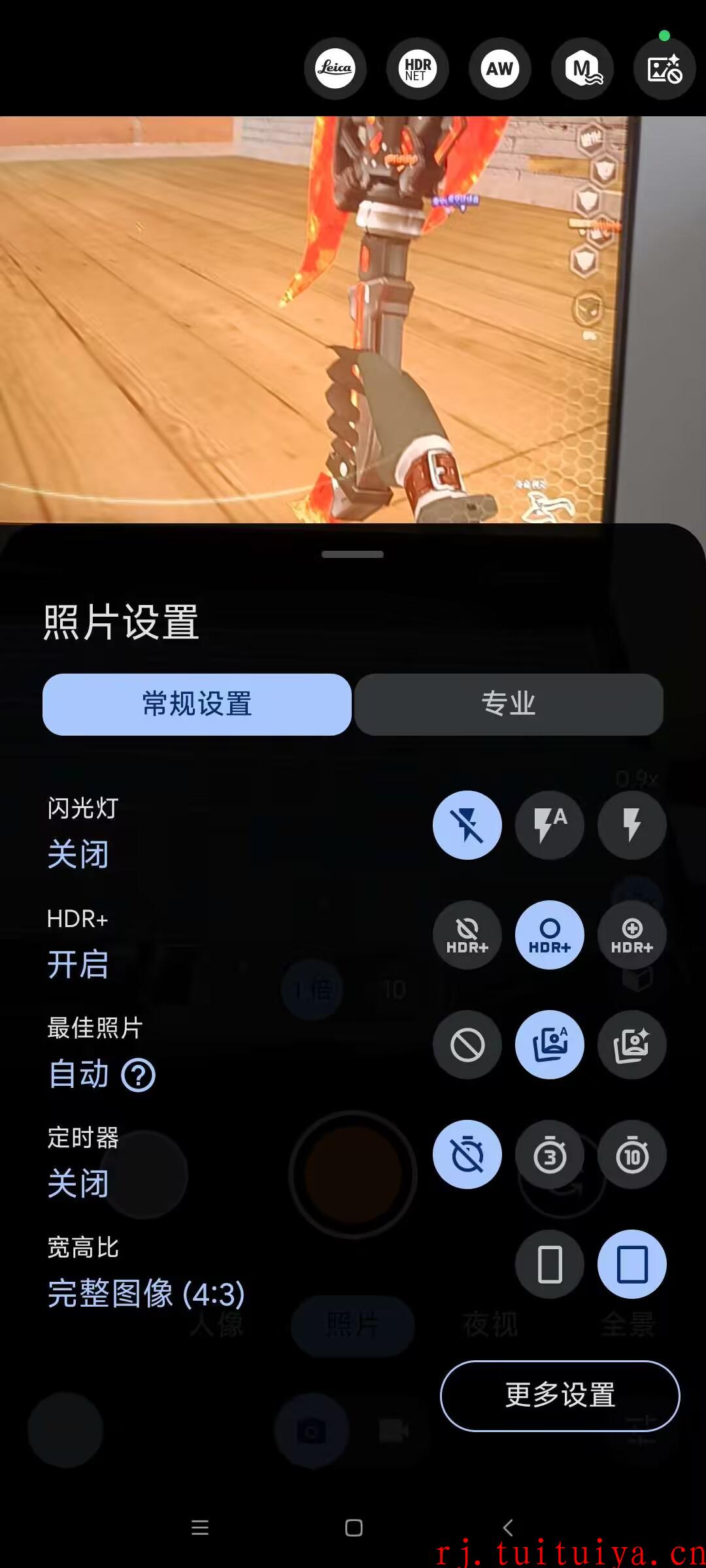Go back with the system back arrow

click(x=508, y=1527)
